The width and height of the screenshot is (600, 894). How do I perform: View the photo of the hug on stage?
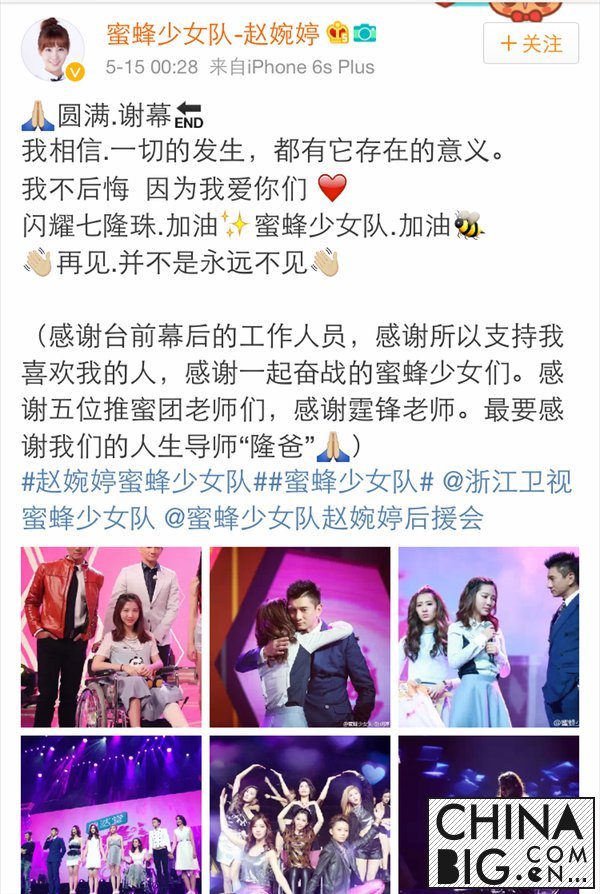[x=299, y=637]
